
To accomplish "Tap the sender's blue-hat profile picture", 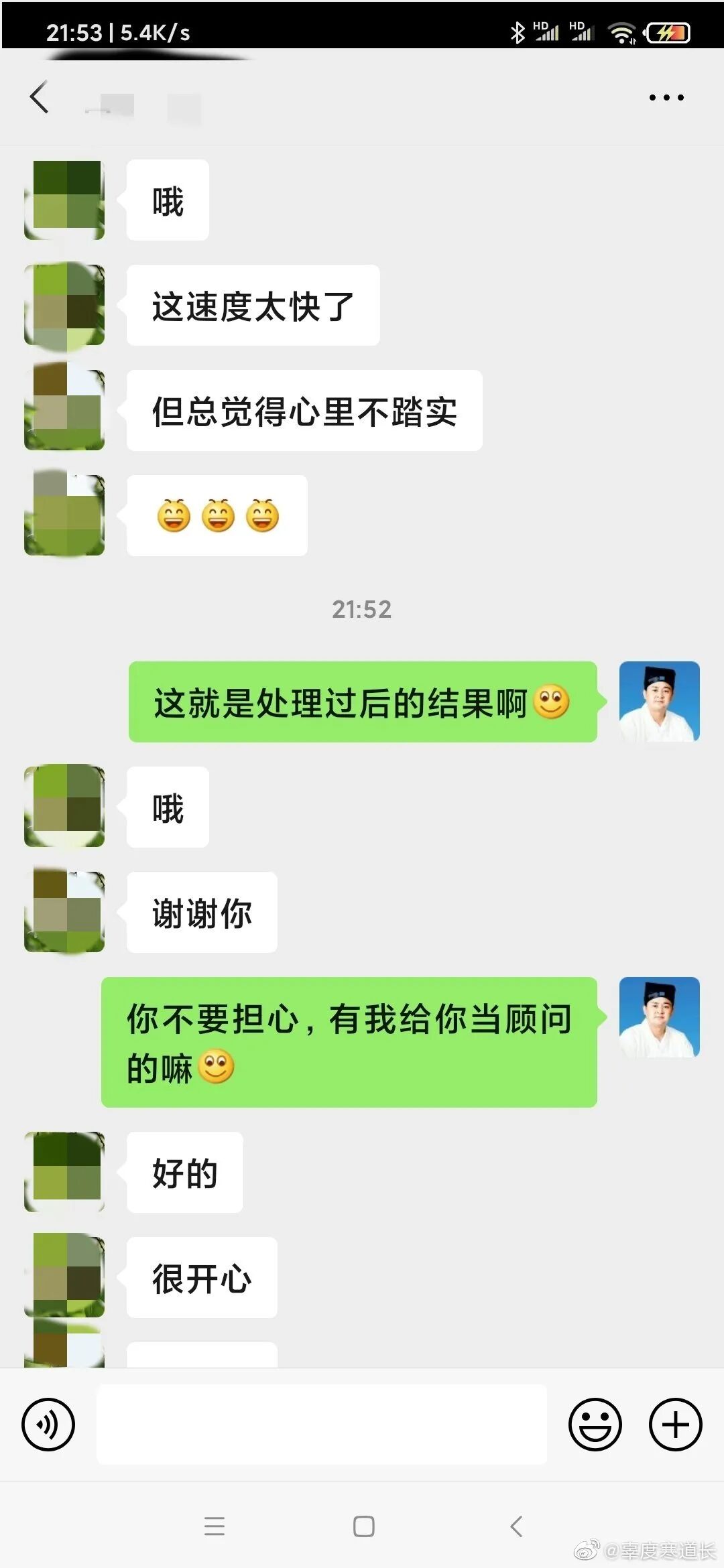I will coord(660,702).
